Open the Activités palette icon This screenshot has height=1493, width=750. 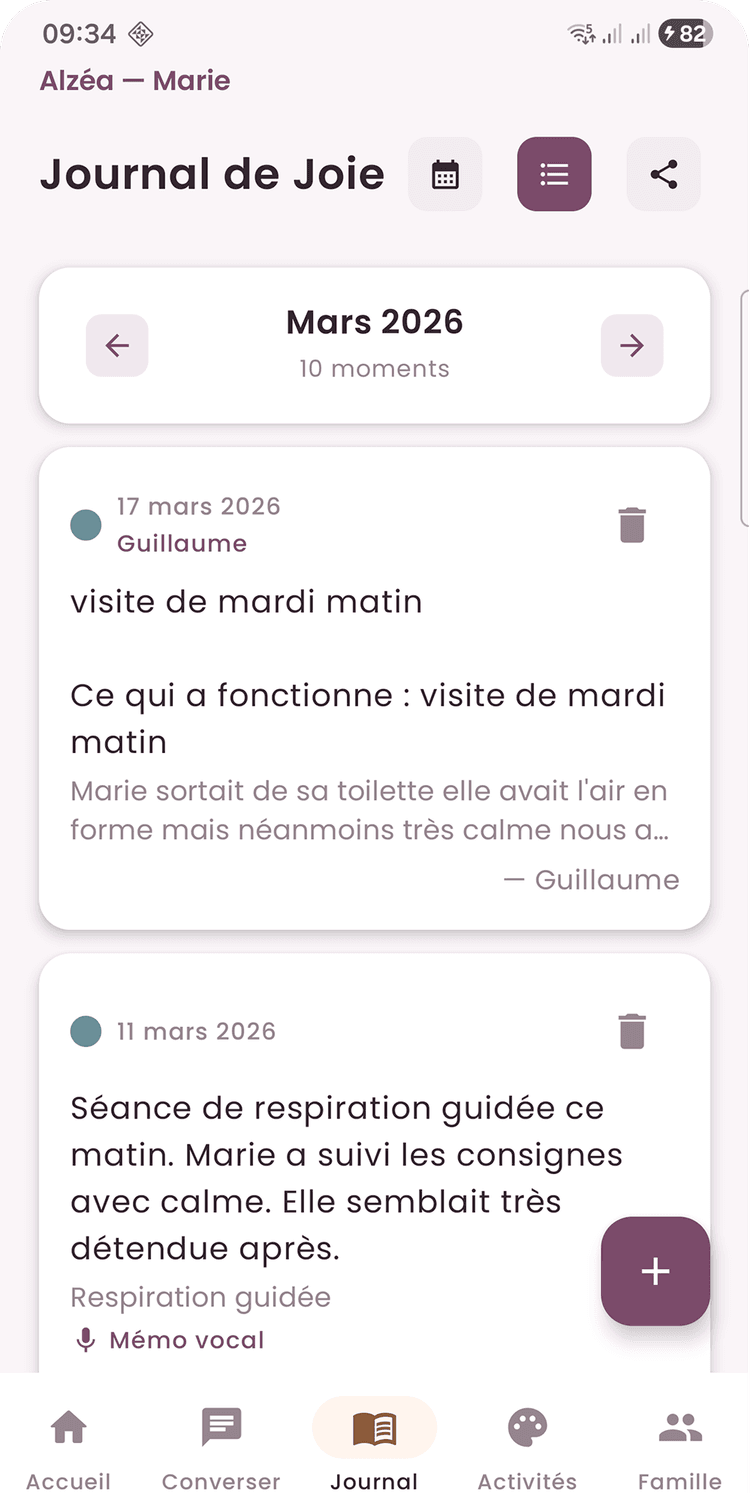[527, 1425]
